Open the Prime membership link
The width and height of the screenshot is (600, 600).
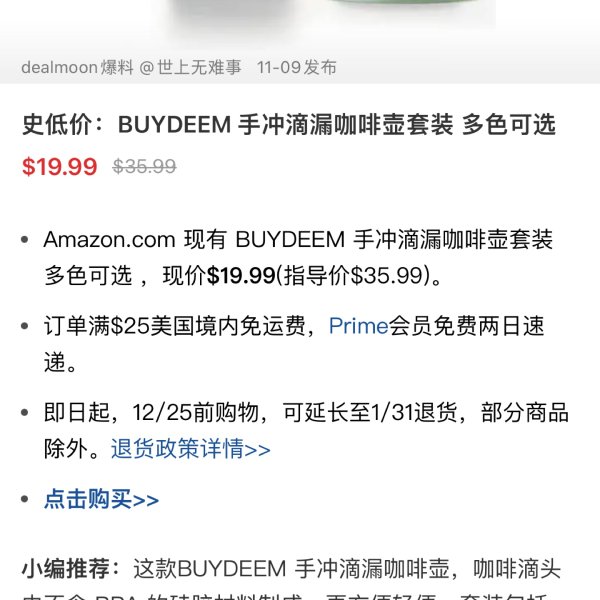(x=358, y=327)
